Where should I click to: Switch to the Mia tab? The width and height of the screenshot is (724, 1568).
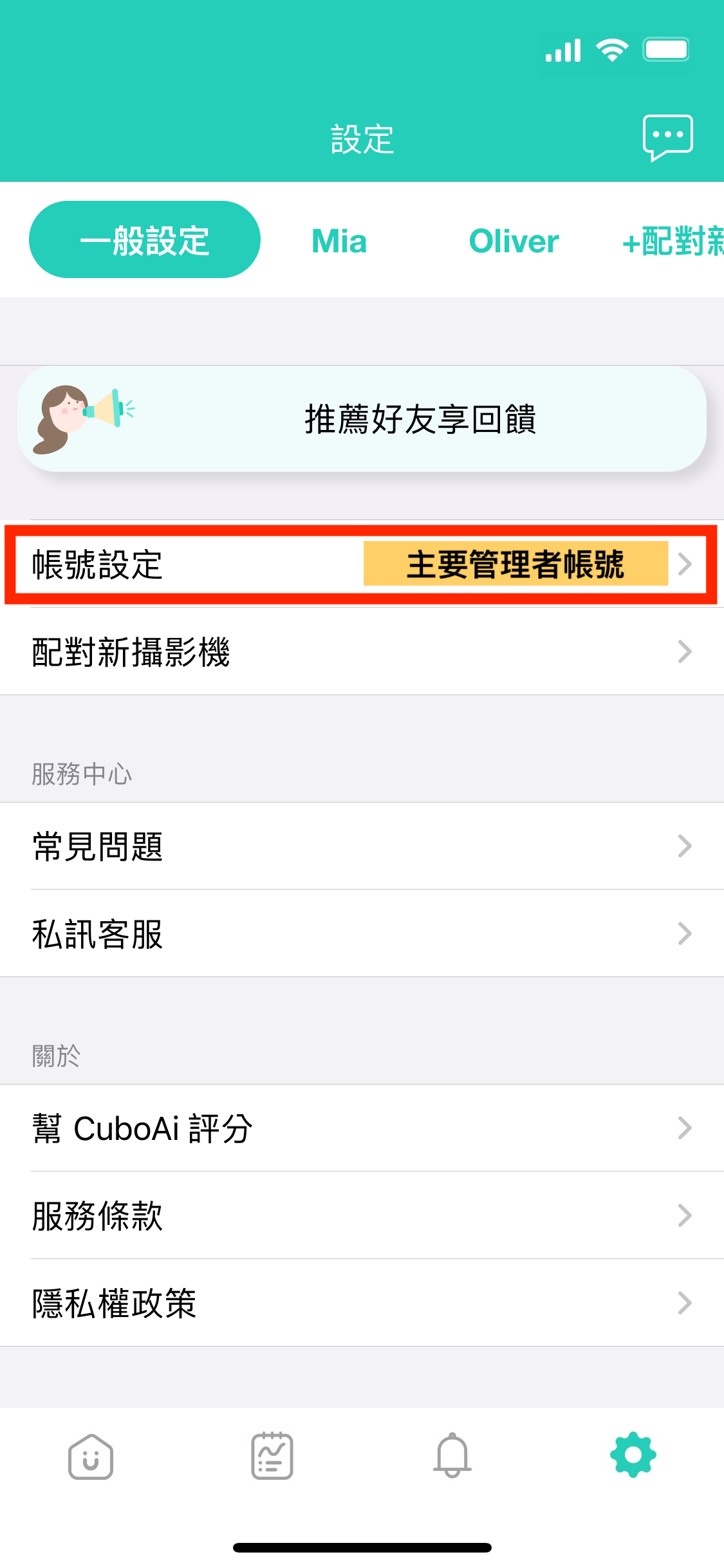[339, 241]
